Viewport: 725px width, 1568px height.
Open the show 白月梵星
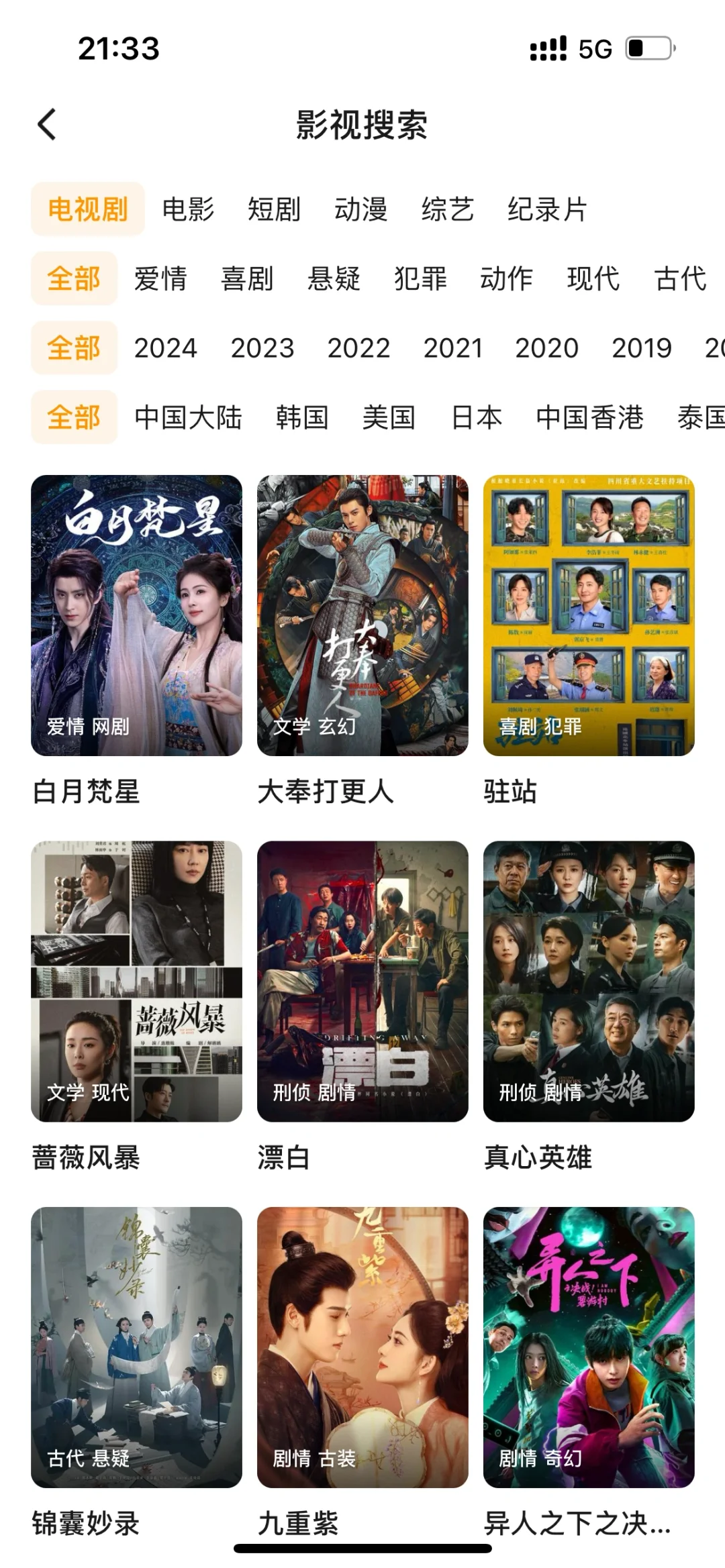136,615
